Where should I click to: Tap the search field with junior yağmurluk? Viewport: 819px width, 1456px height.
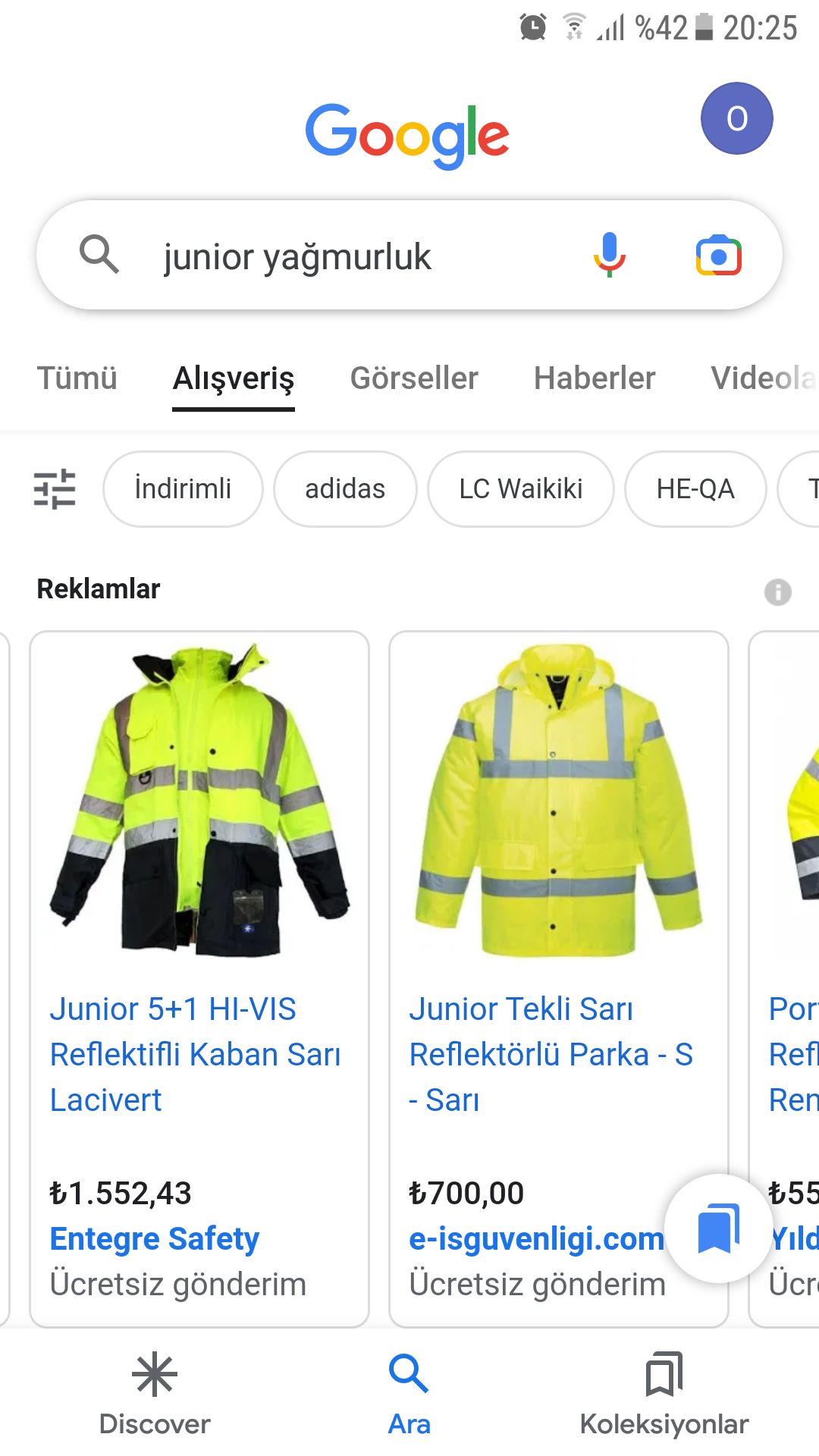coord(341,256)
